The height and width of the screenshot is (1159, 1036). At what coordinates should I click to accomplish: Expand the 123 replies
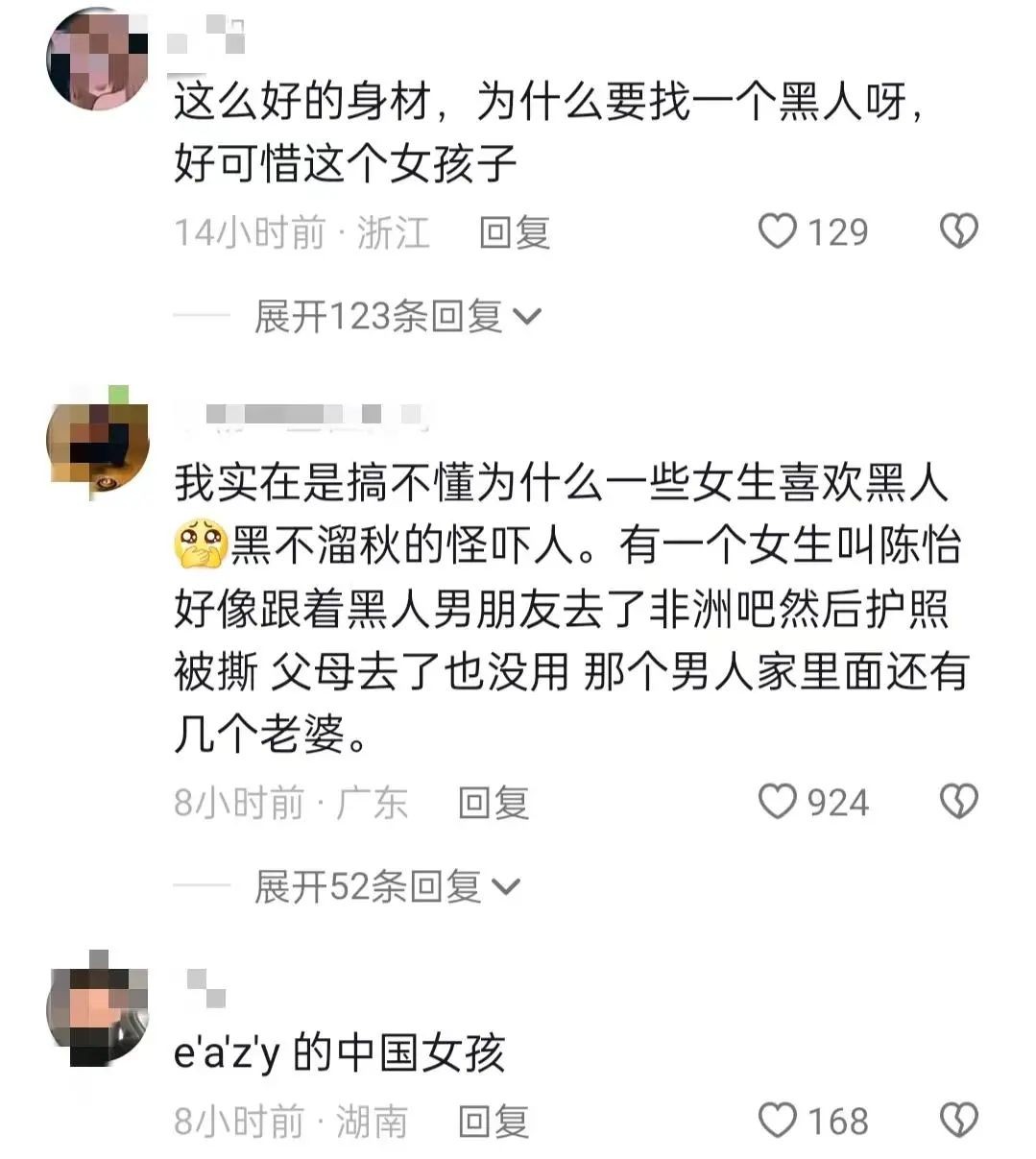pos(397,316)
